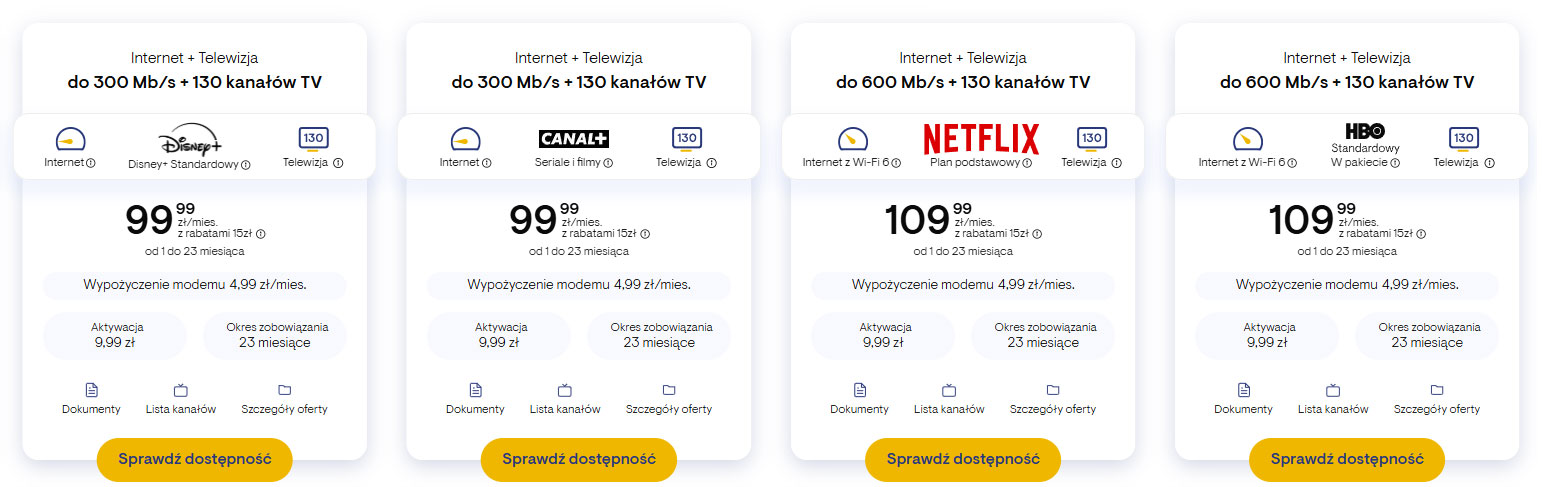
Task: Open Dokumenty in the Netflix plan
Action: point(859,398)
